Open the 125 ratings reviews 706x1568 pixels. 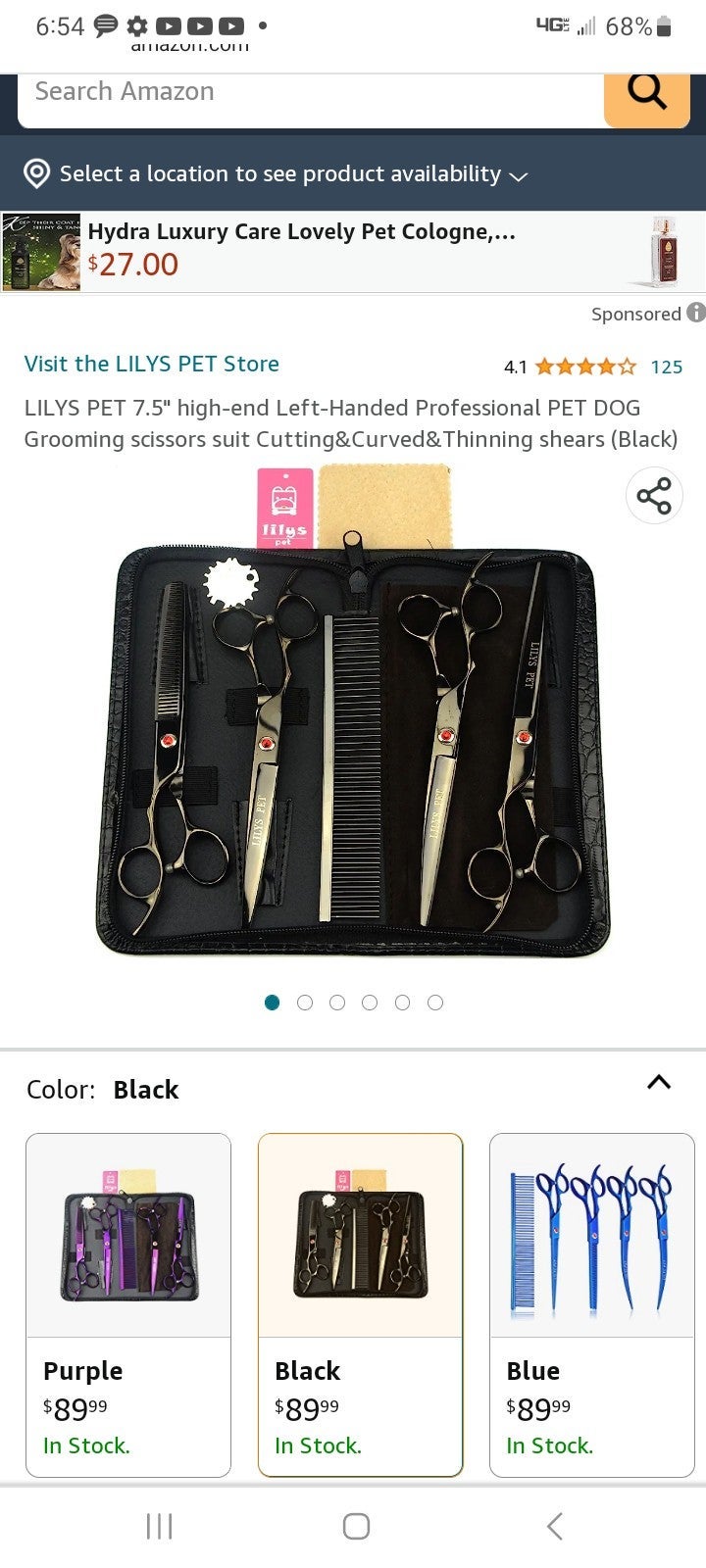667,367
